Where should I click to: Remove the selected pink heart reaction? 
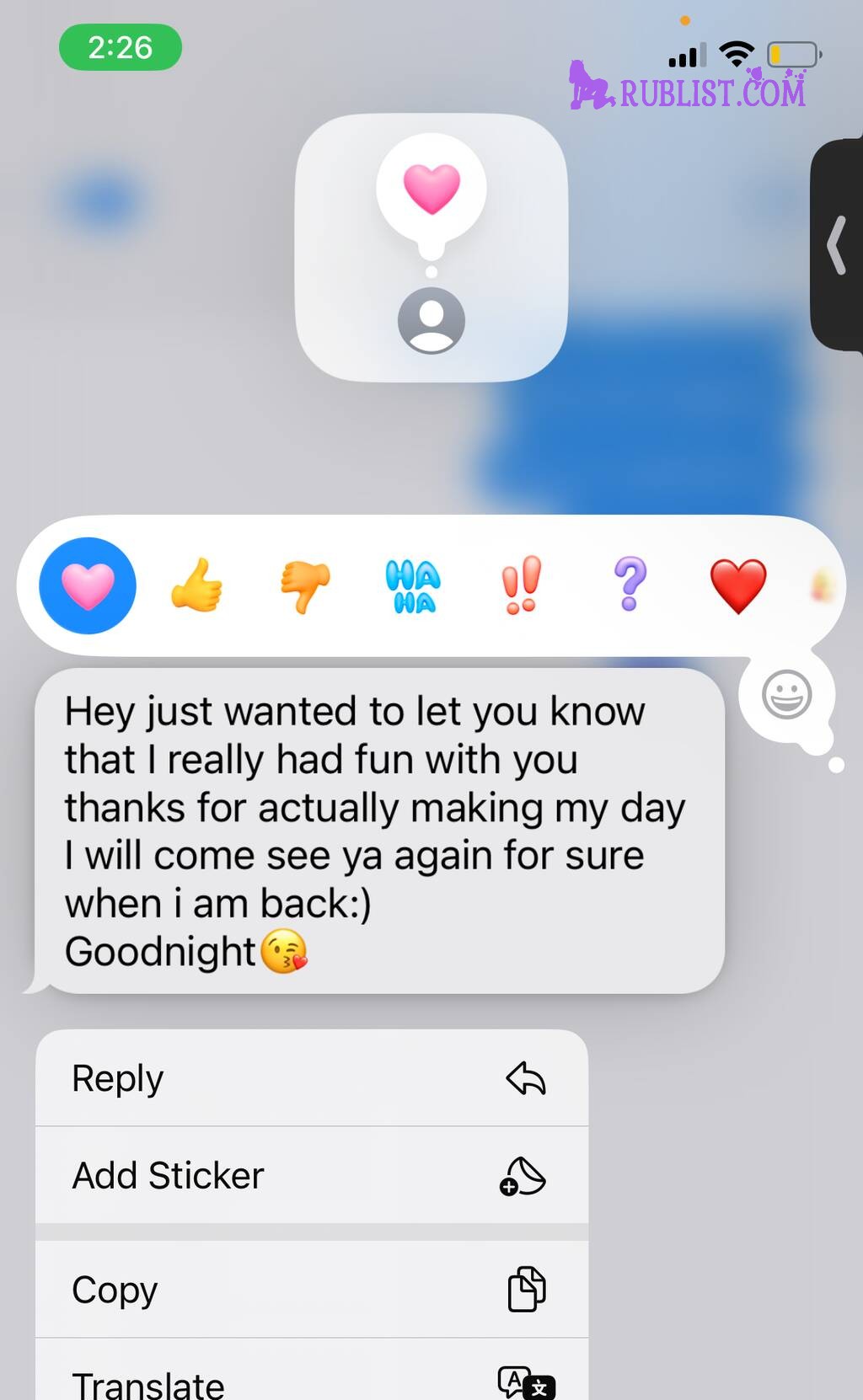pyautogui.click(x=88, y=585)
